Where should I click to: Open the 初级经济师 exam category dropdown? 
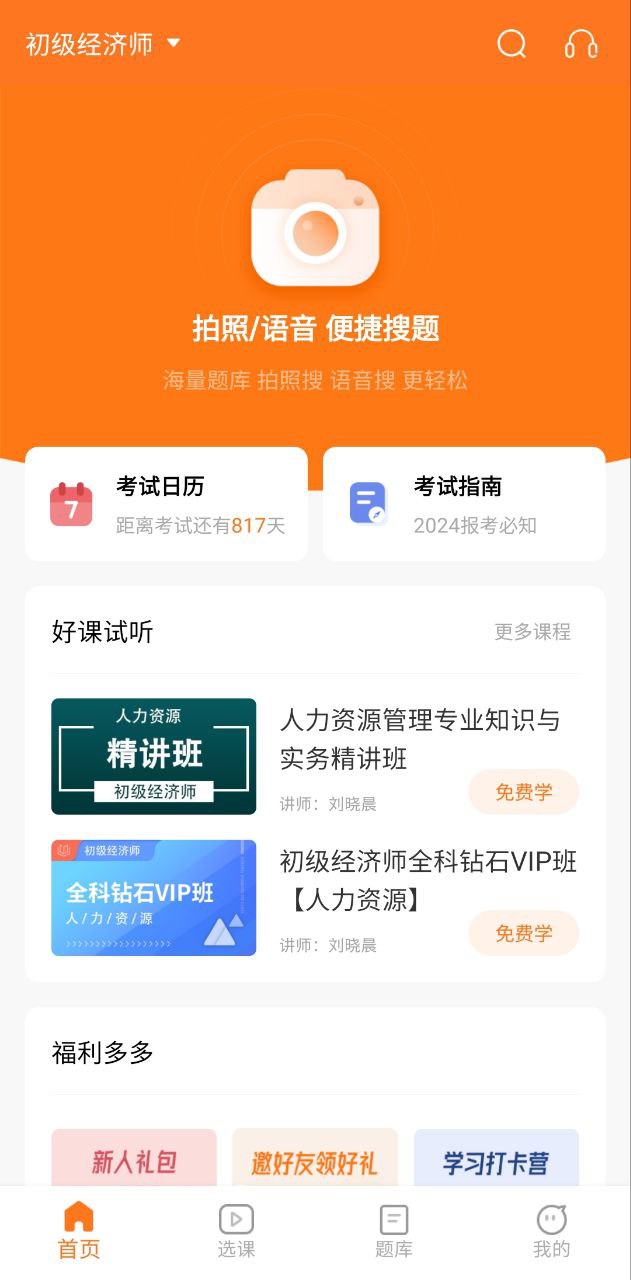(x=103, y=44)
